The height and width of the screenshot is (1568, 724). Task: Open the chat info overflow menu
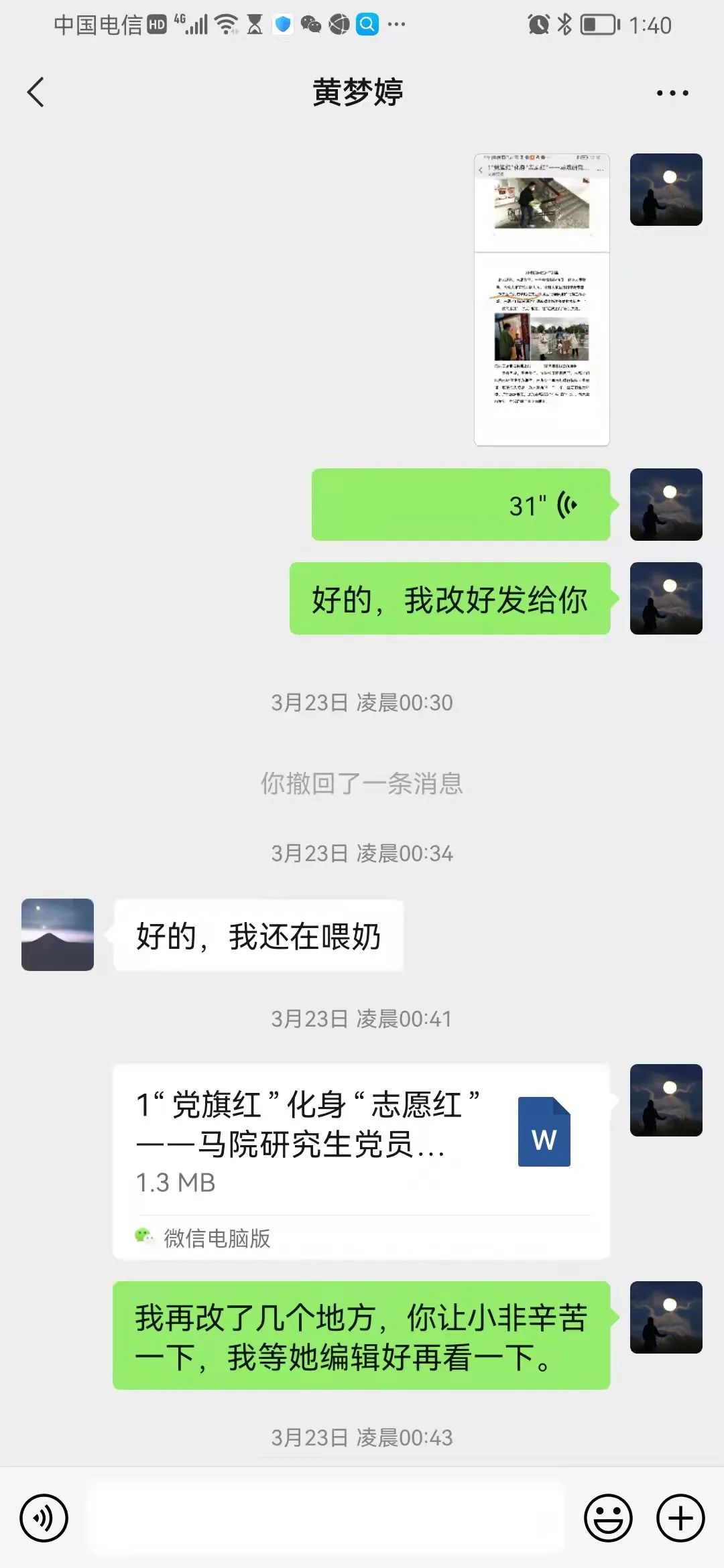tap(672, 93)
